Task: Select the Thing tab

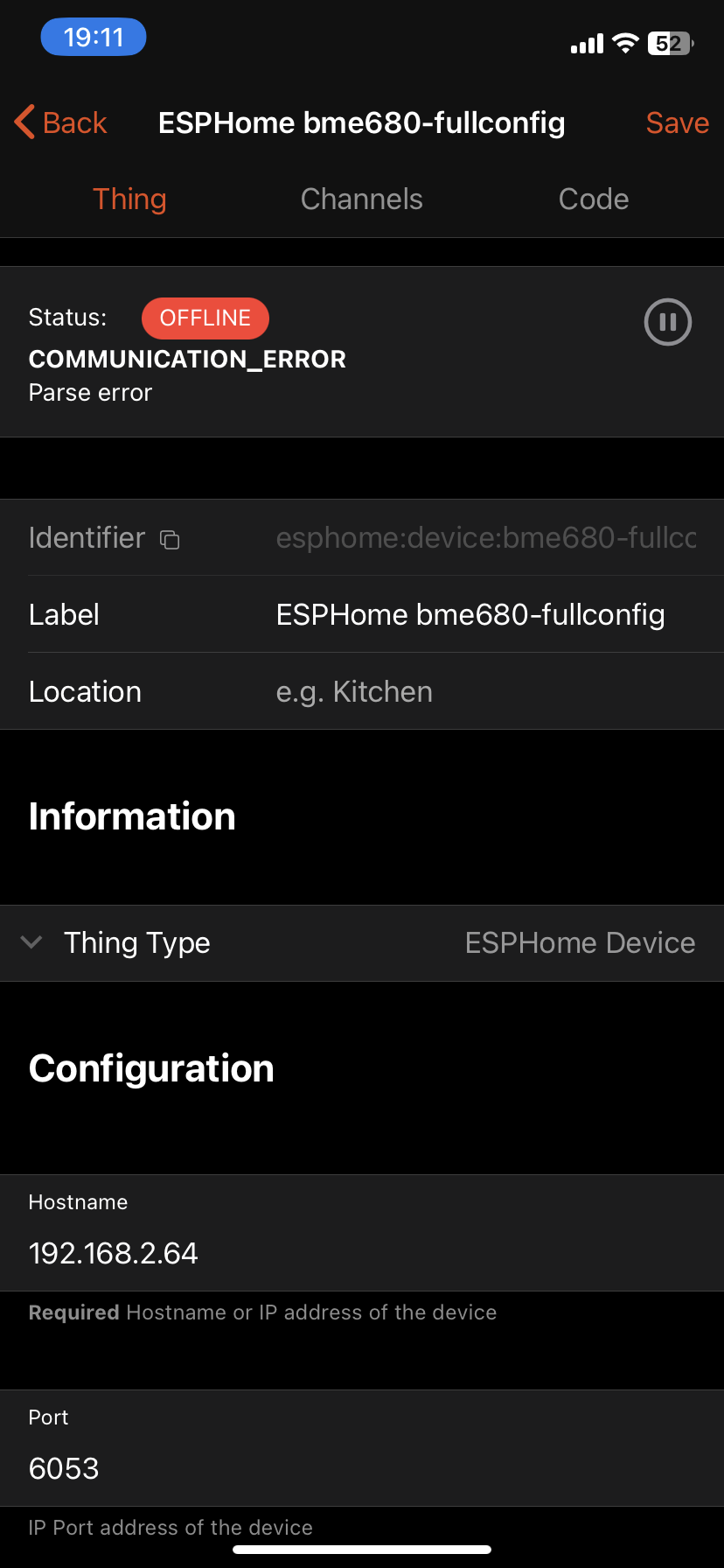Action: pyautogui.click(x=129, y=199)
